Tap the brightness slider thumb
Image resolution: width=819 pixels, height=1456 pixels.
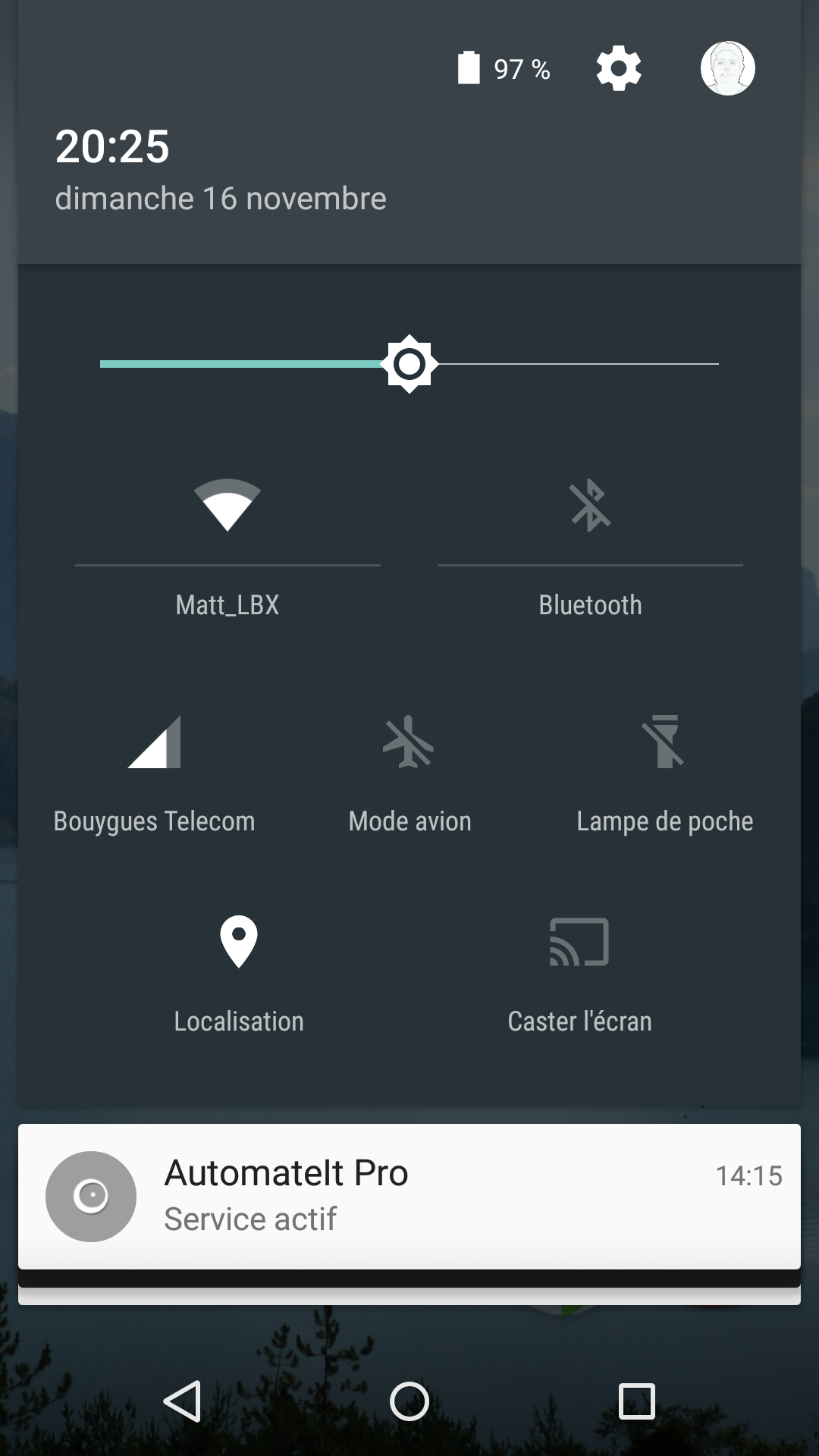[409, 364]
